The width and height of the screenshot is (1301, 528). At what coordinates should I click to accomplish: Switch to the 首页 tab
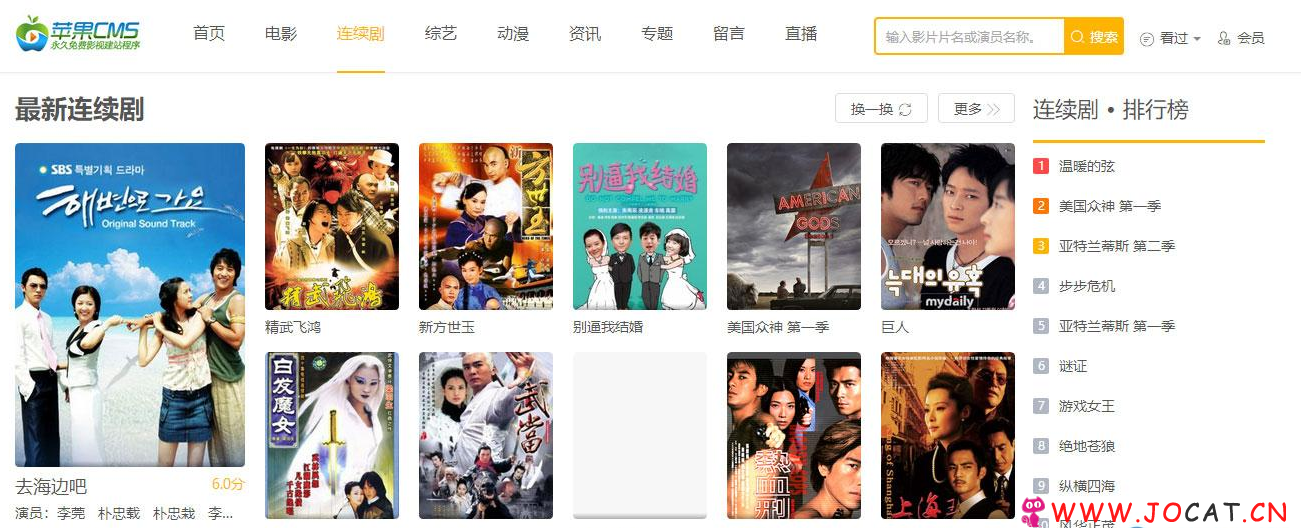click(x=209, y=34)
